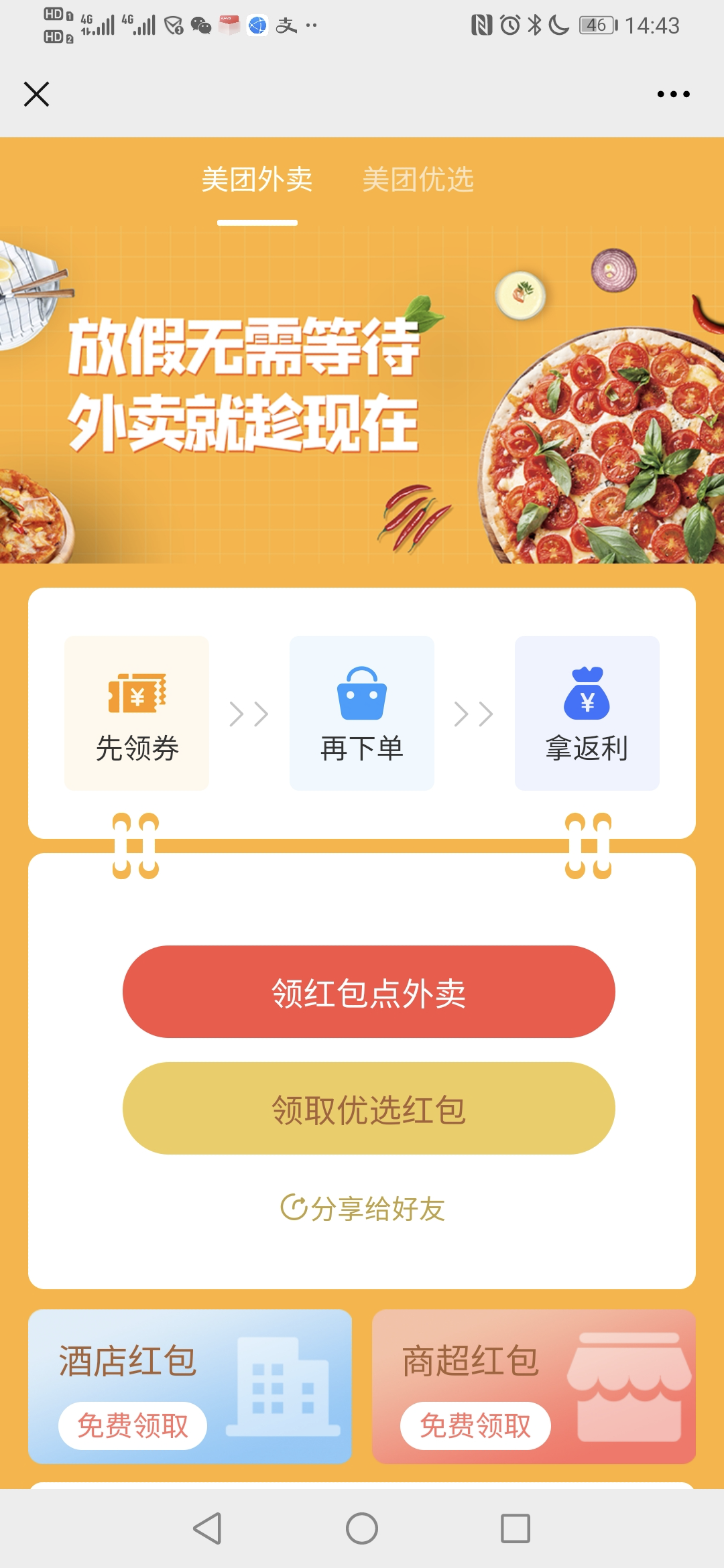
Task: Close the page with the X icon
Action: point(36,94)
